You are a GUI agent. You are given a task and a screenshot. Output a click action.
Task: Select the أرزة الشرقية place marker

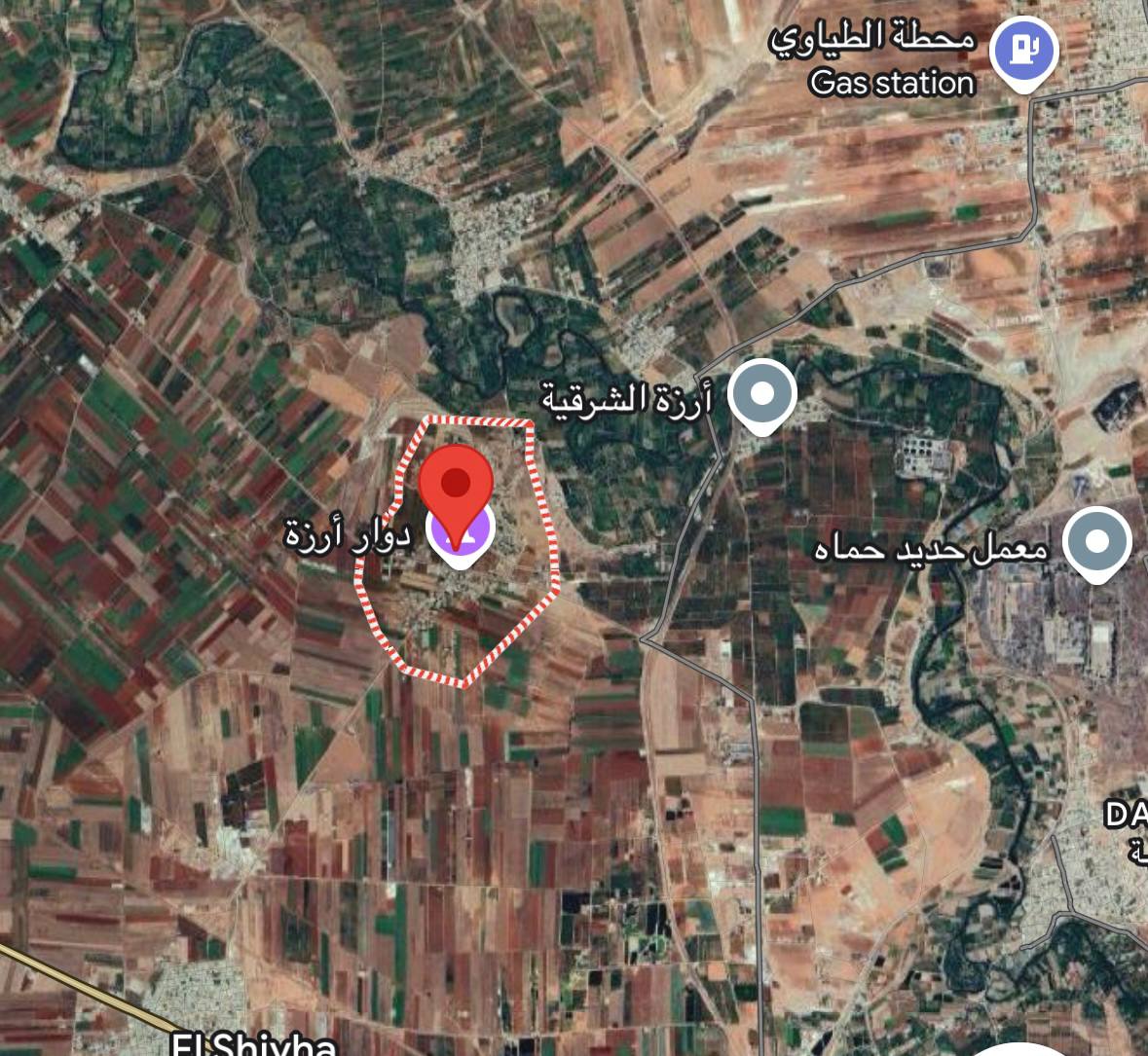[763, 393]
